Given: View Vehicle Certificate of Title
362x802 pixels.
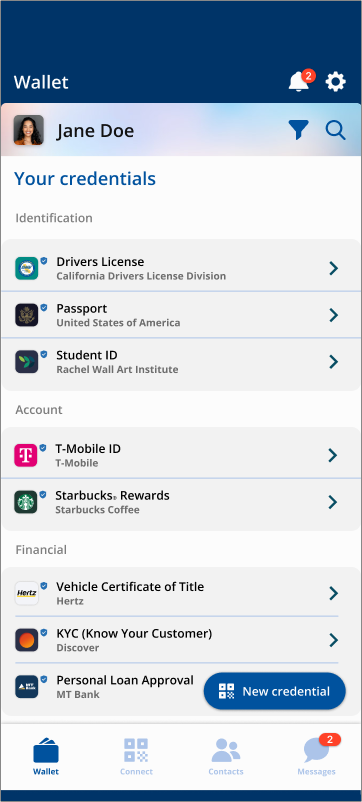Looking at the screenshot, I should 181,593.
